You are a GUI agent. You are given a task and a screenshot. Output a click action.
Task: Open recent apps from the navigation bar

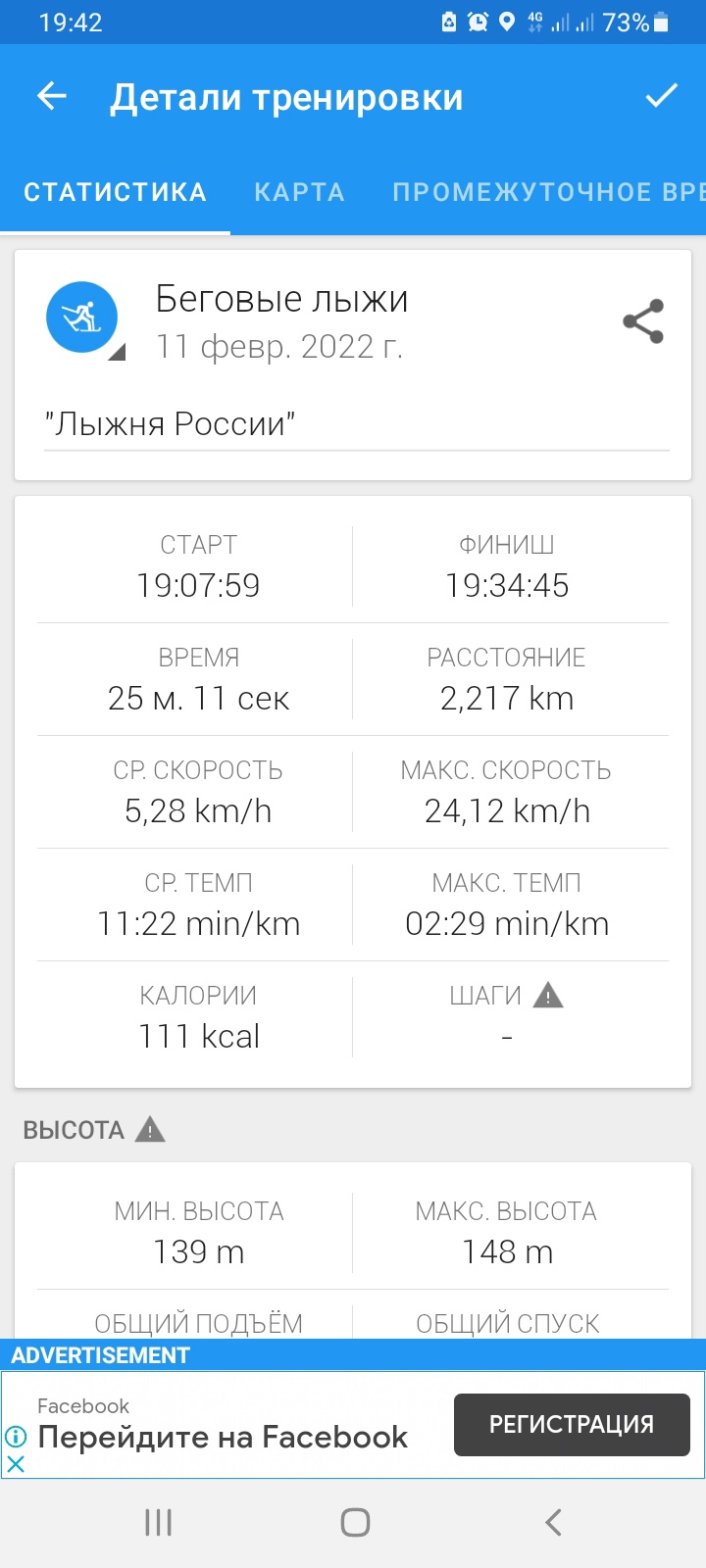158,1522
